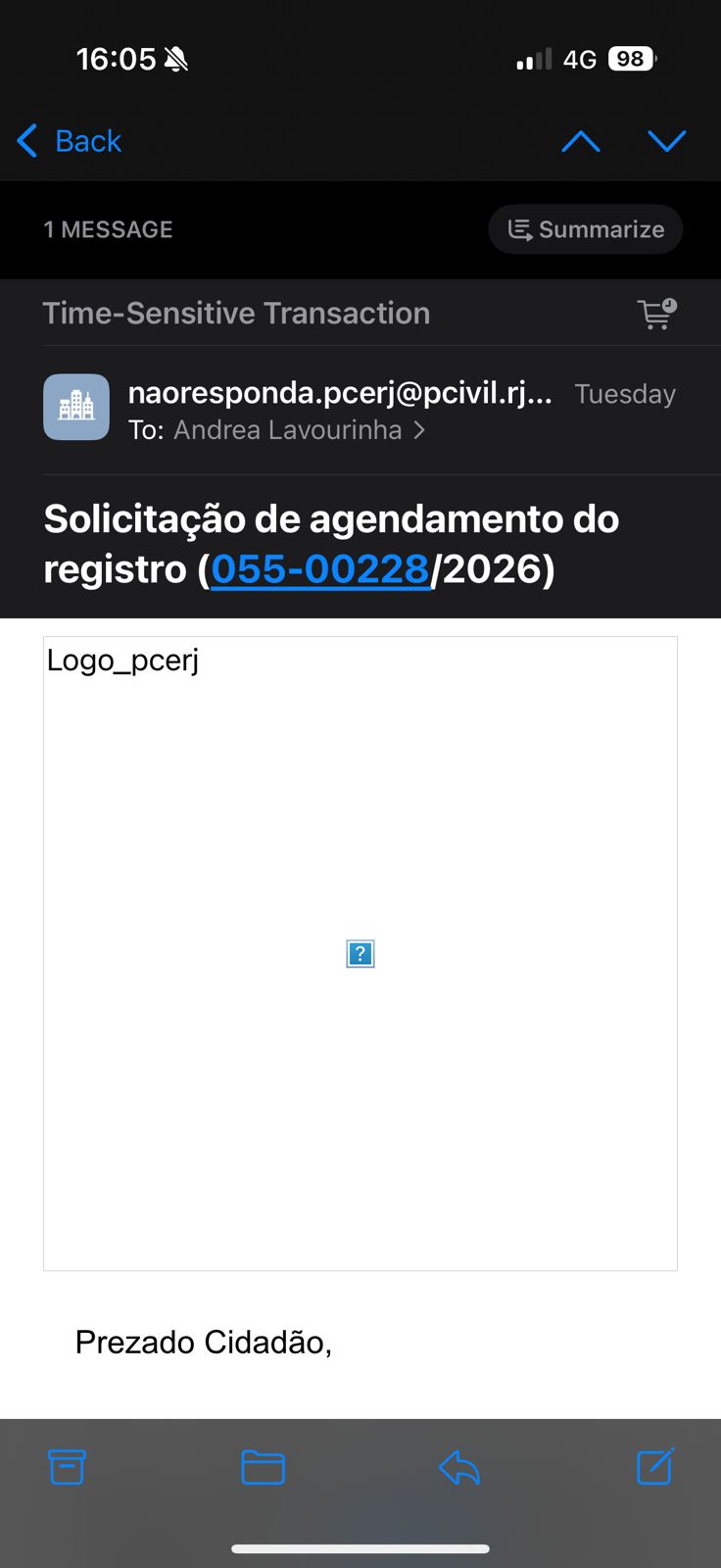
Task: Reply to this email
Action: click(458, 1467)
